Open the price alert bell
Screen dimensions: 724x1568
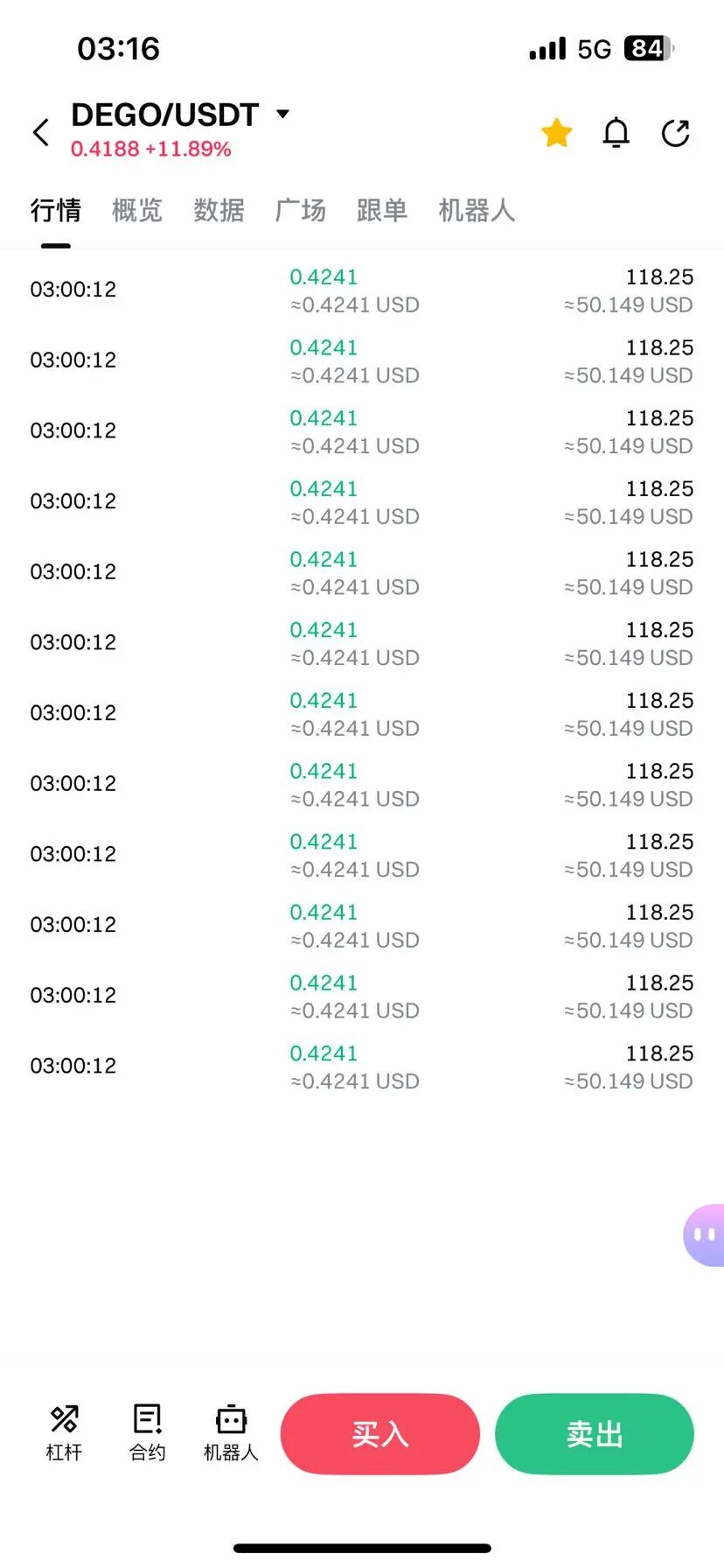(x=616, y=133)
